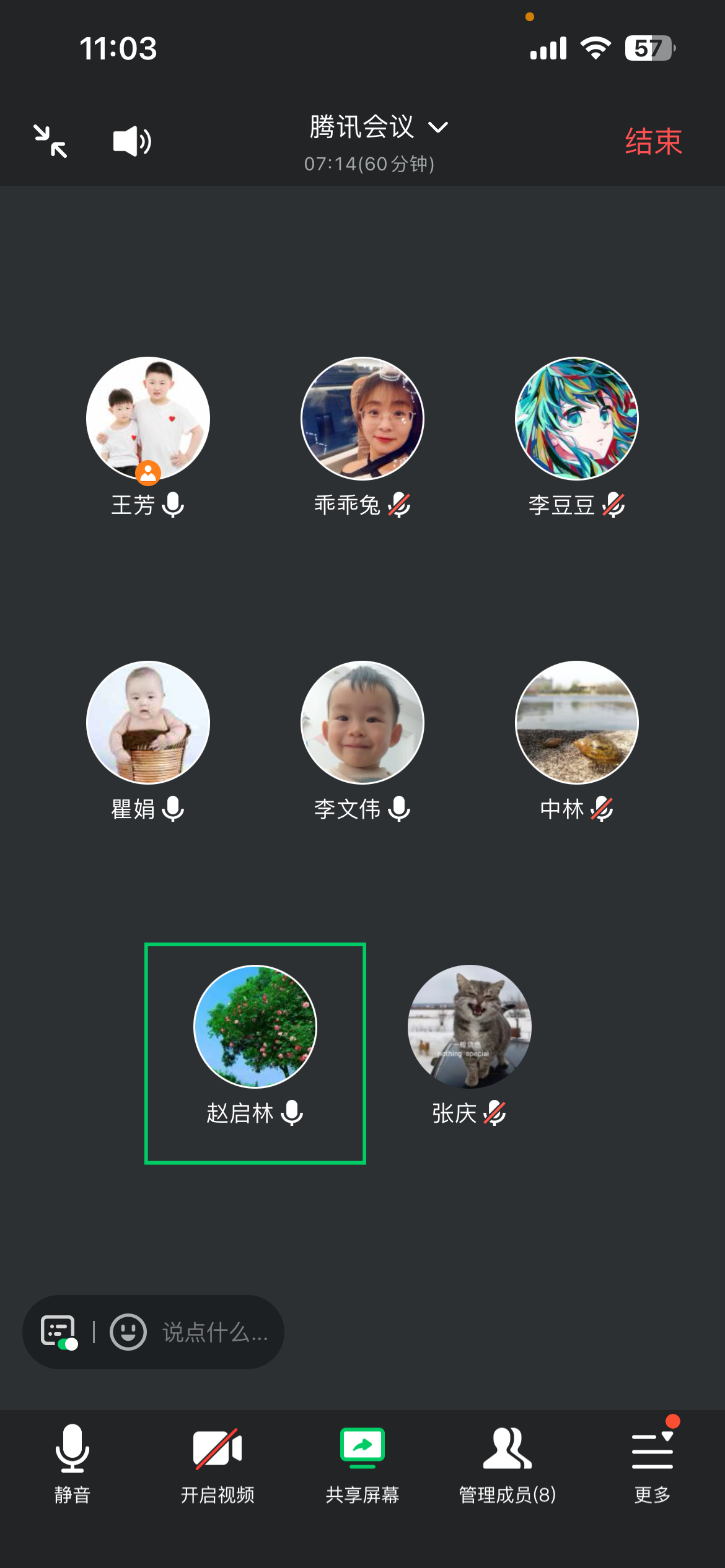Select participant 赵启林
Screen dimensions: 725x1568
click(x=255, y=1027)
